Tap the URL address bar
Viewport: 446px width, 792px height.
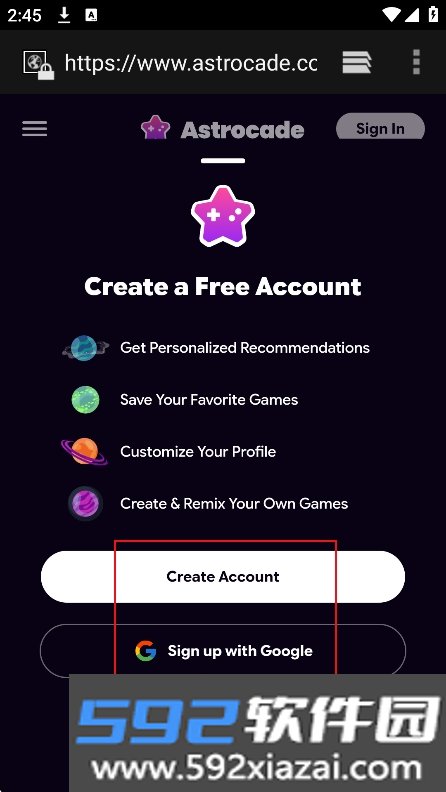tap(191, 63)
